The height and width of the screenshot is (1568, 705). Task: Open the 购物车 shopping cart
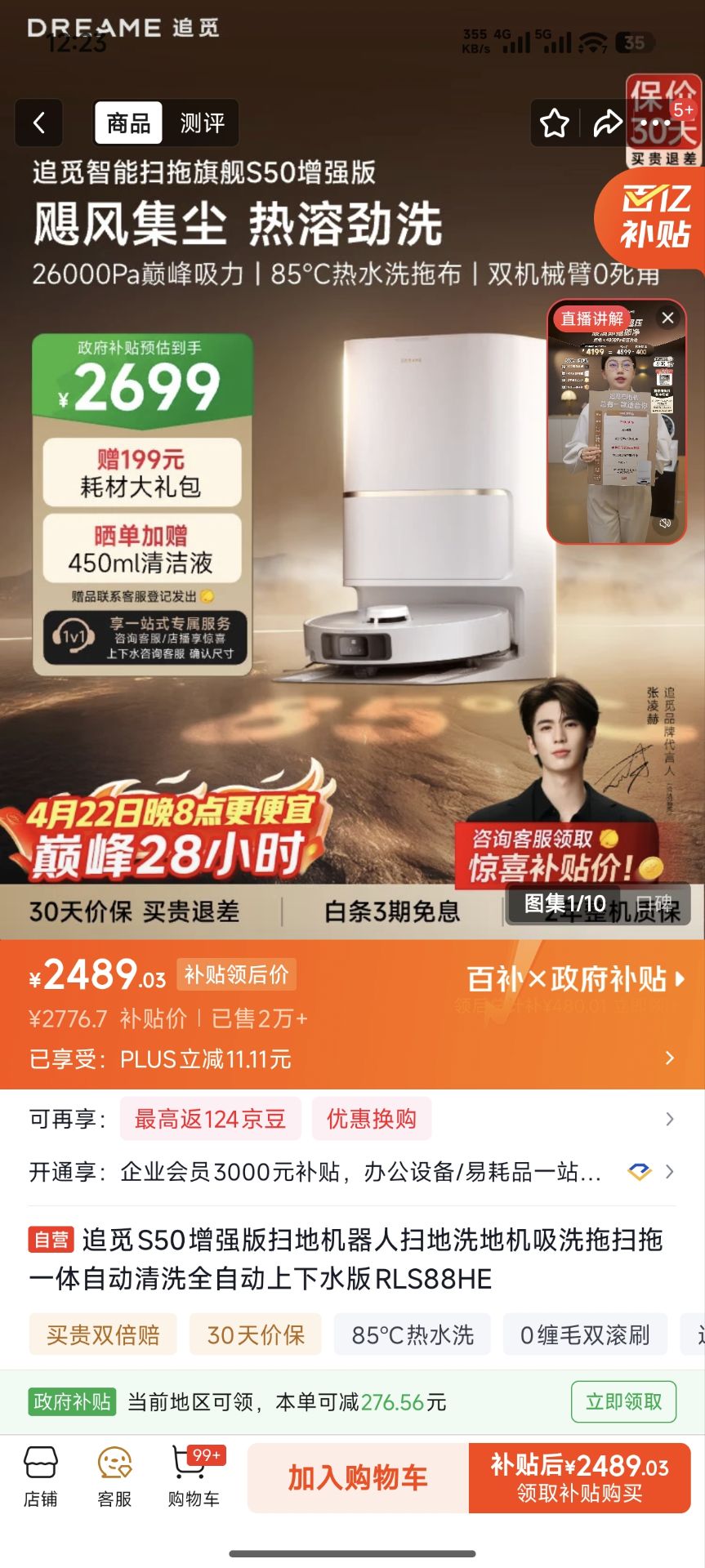[x=194, y=1477]
